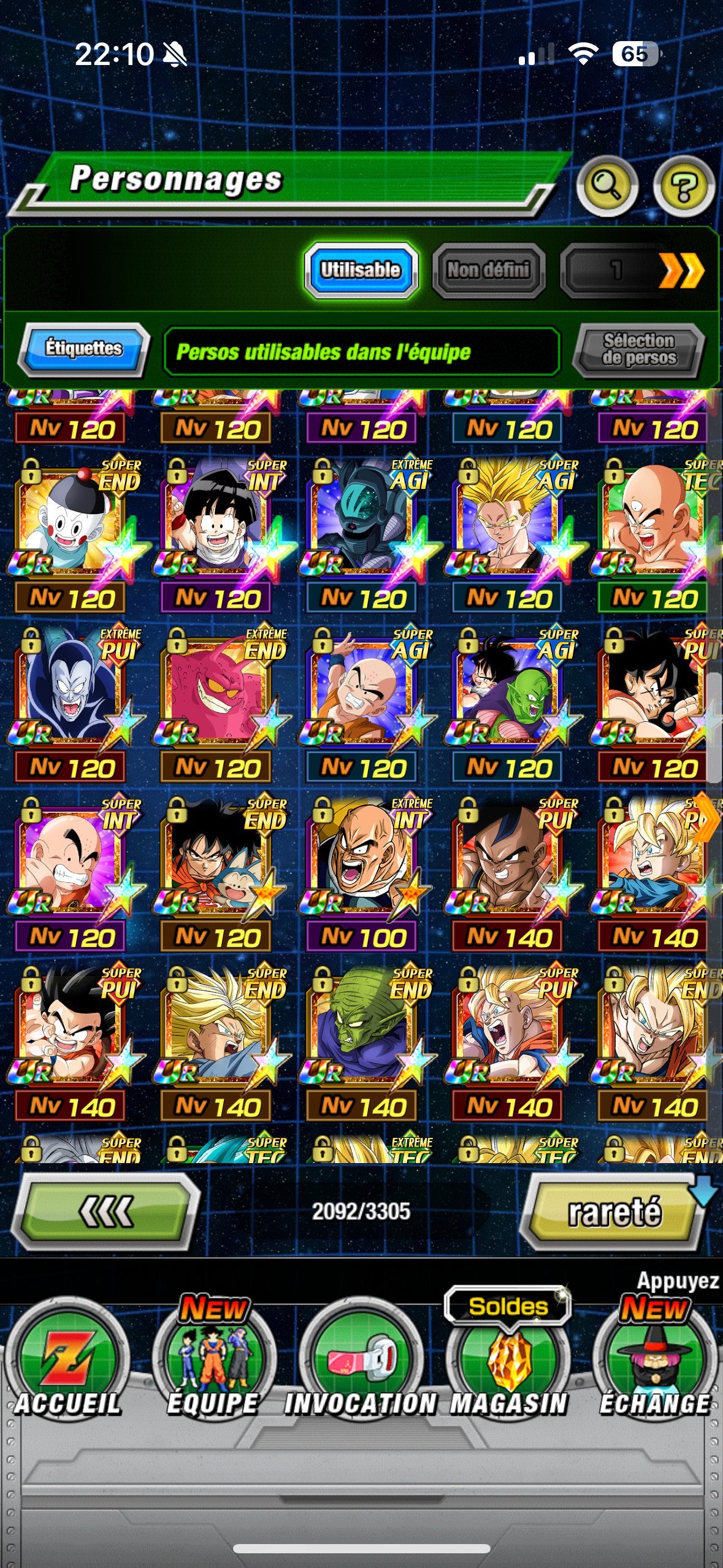723x1568 pixels.
Task: Open the help question mark
Action: 684,186
